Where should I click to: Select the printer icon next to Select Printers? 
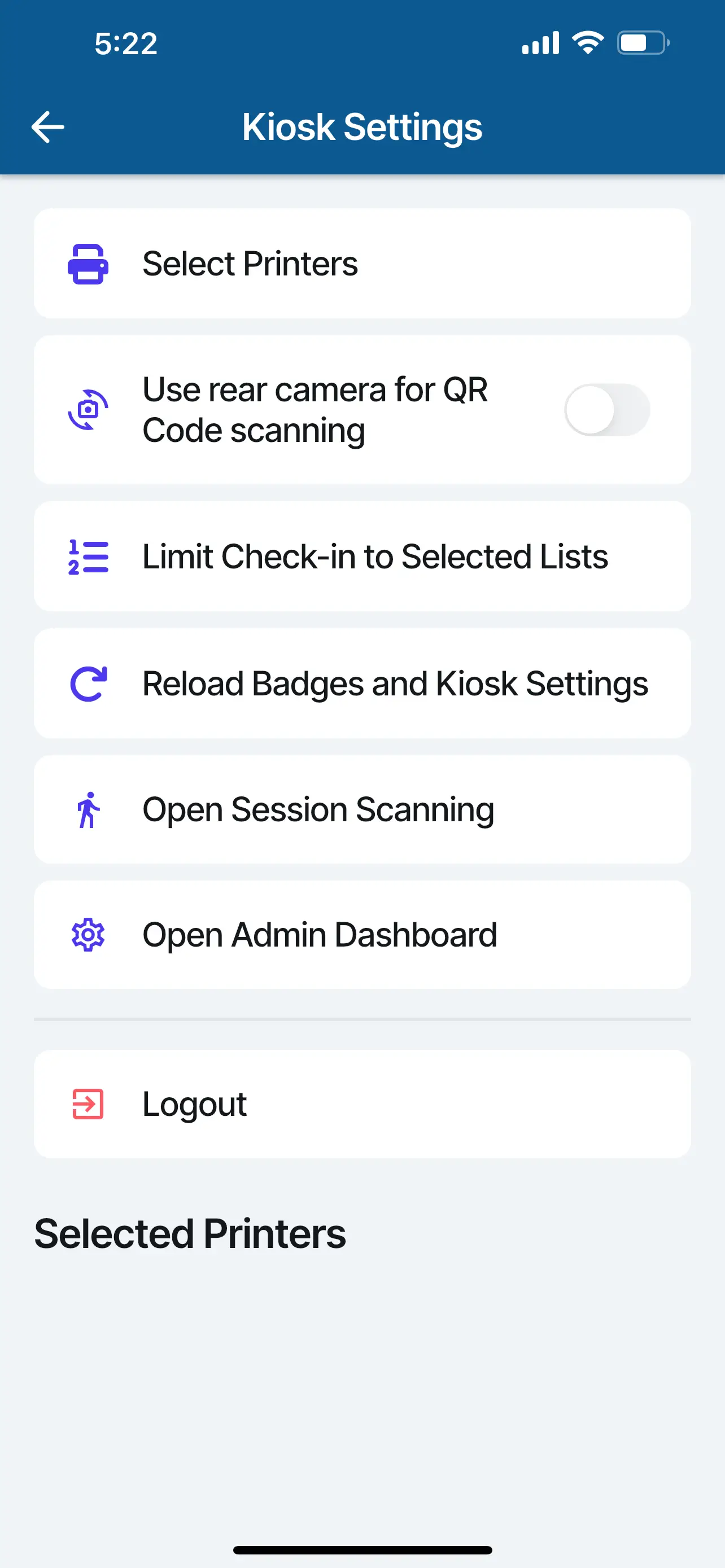(88, 263)
